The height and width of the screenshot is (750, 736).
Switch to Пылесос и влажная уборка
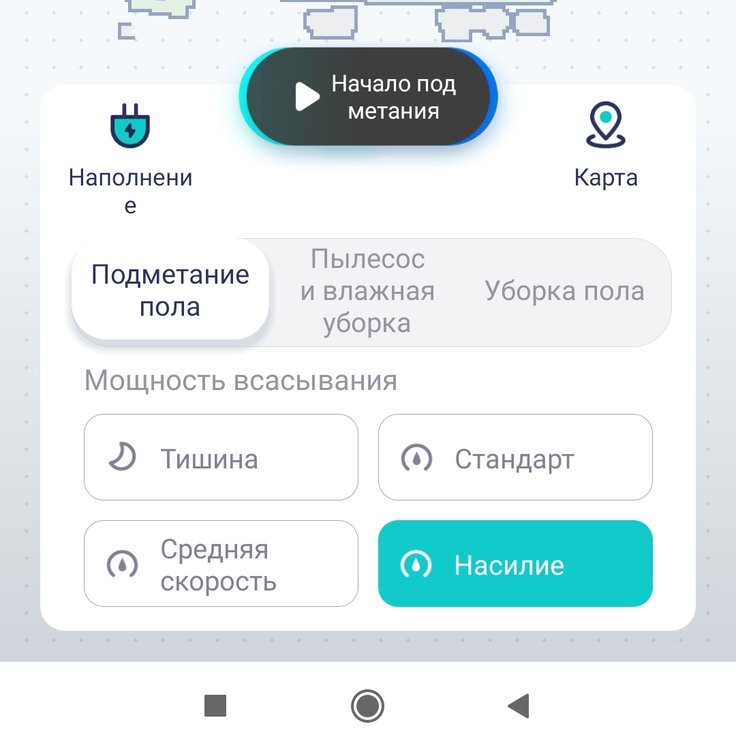tap(367, 291)
